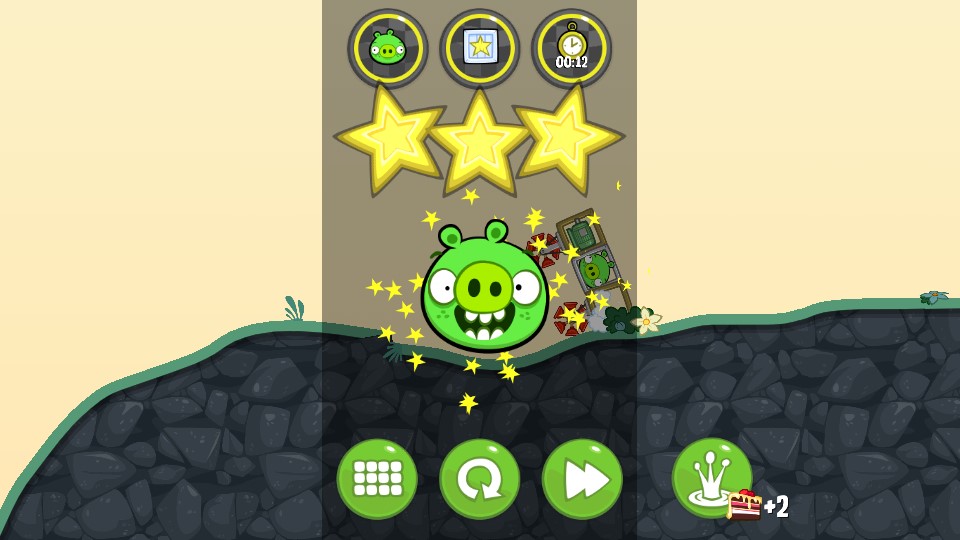Skip ahead to the next level
The height and width of the screenshot is (540, 960).
point(582,479)
